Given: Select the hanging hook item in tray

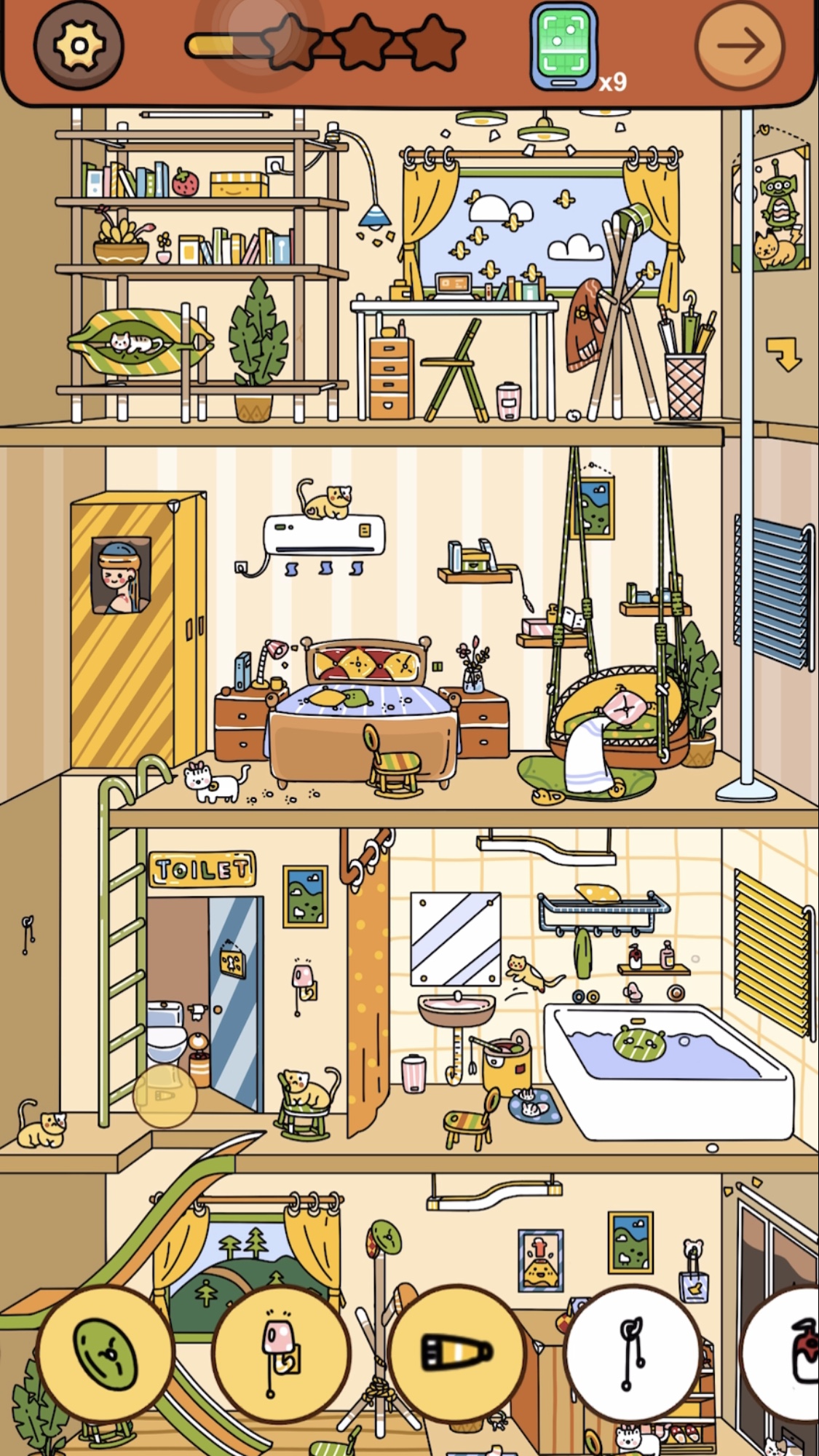Looking at the screenshot, I should (x=632, y=1353).
